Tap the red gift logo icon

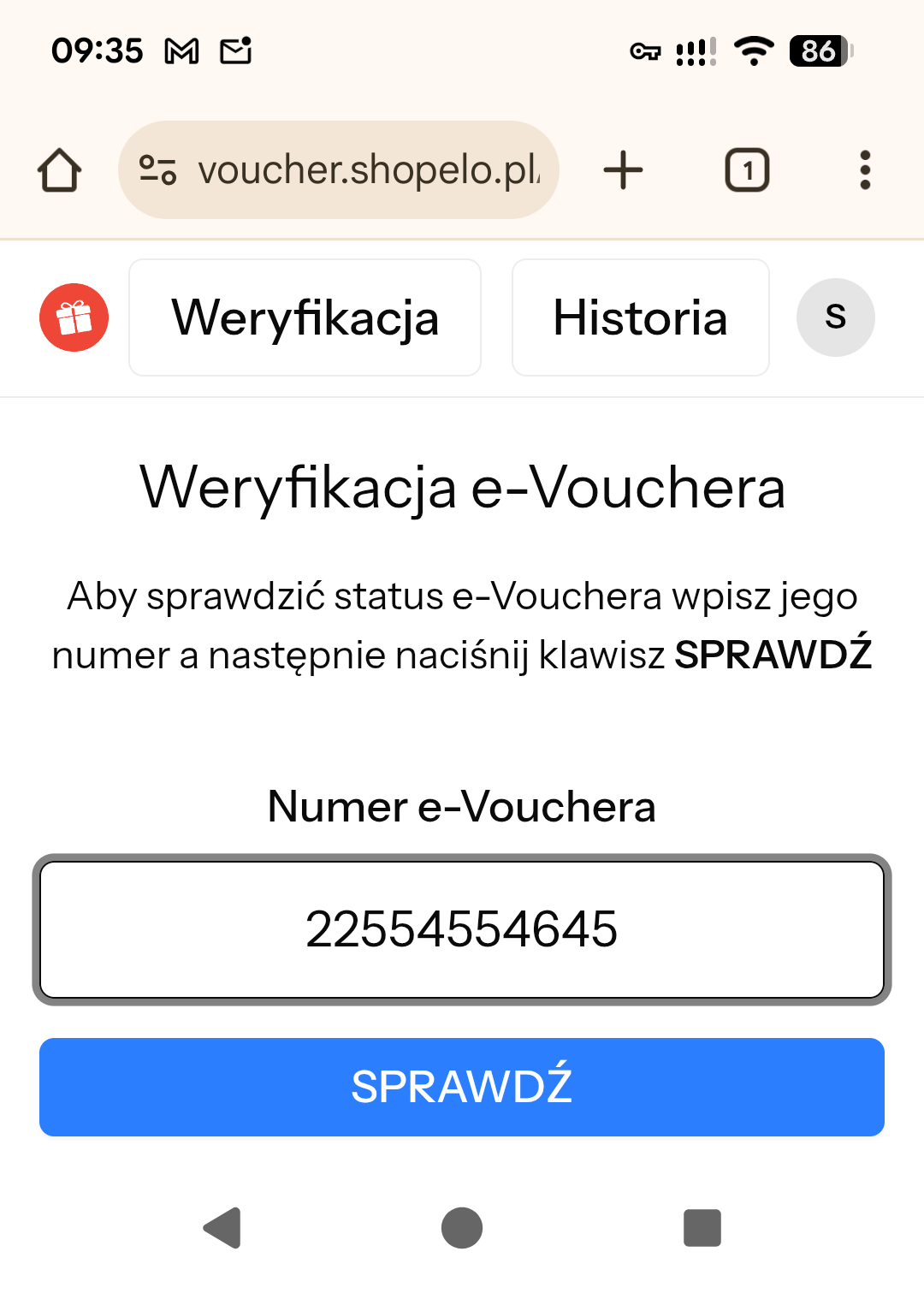[x=74, y=317]
